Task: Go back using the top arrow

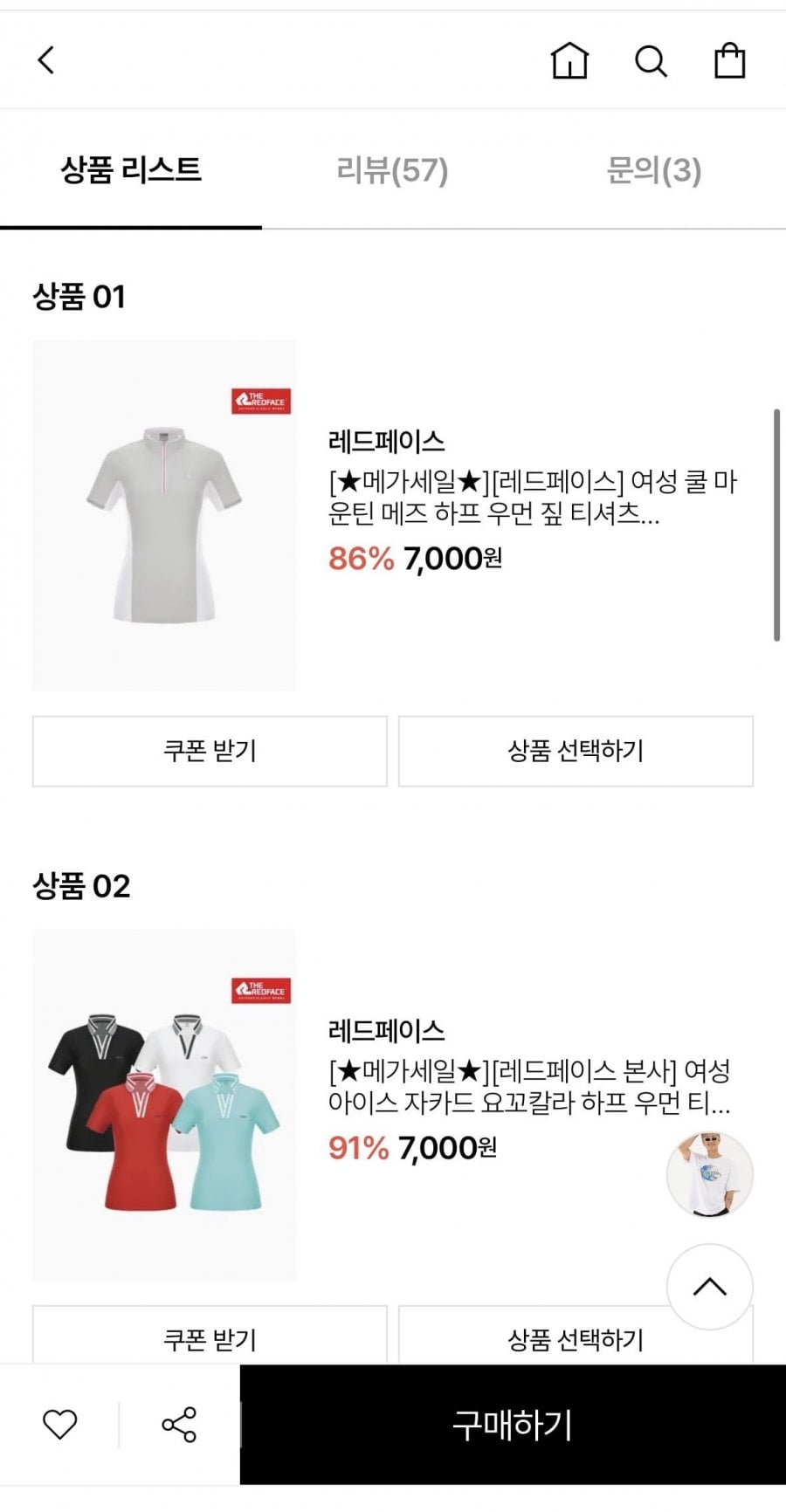Action: (x=46, y=60)
